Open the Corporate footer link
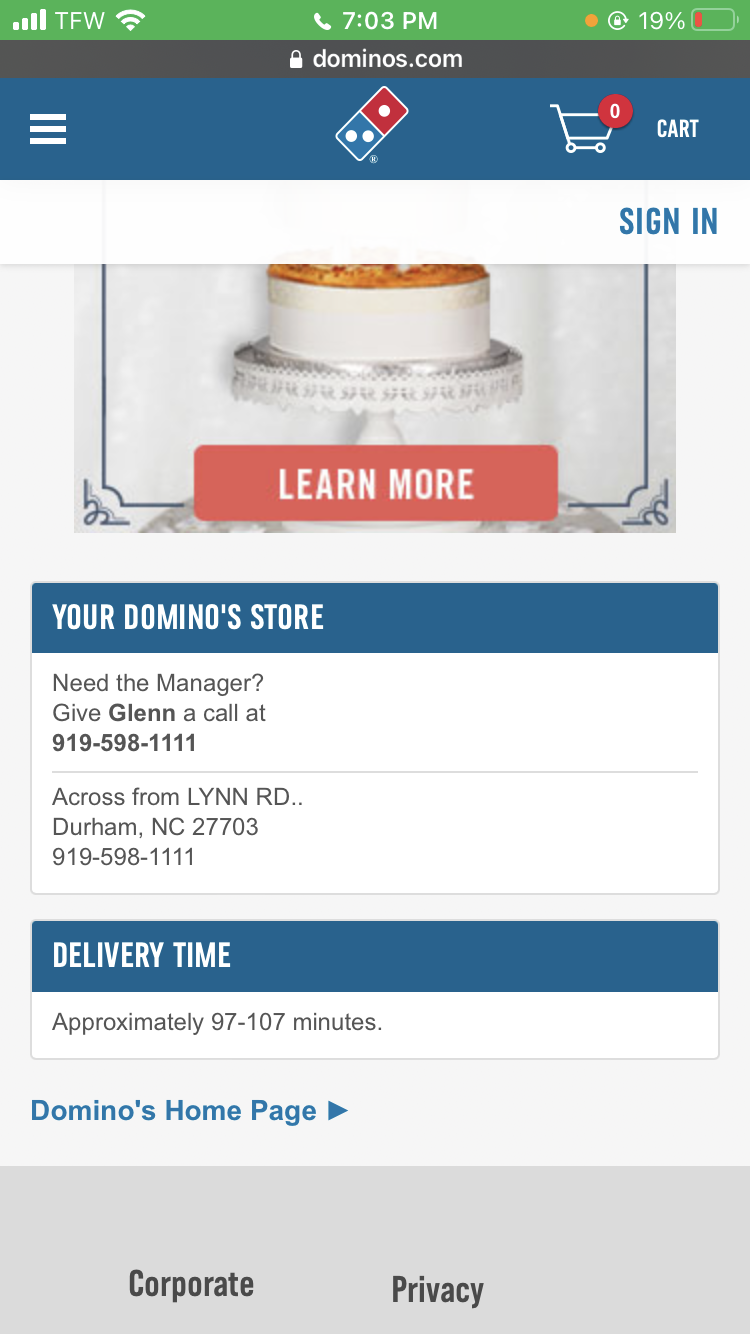This screenshot has height=1334, width=750. click(191, 1284)
